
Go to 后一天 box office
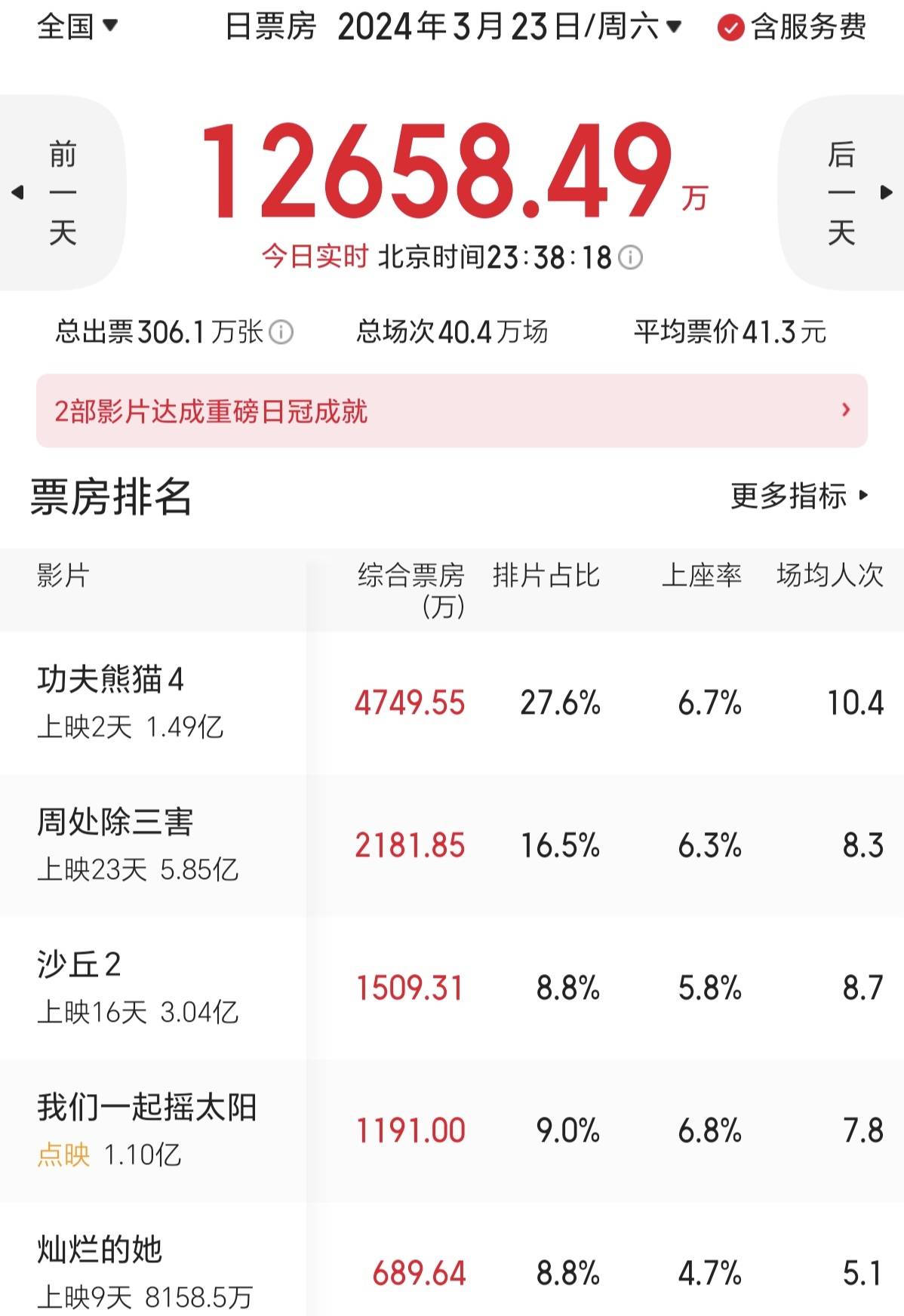tap(842, 192)
